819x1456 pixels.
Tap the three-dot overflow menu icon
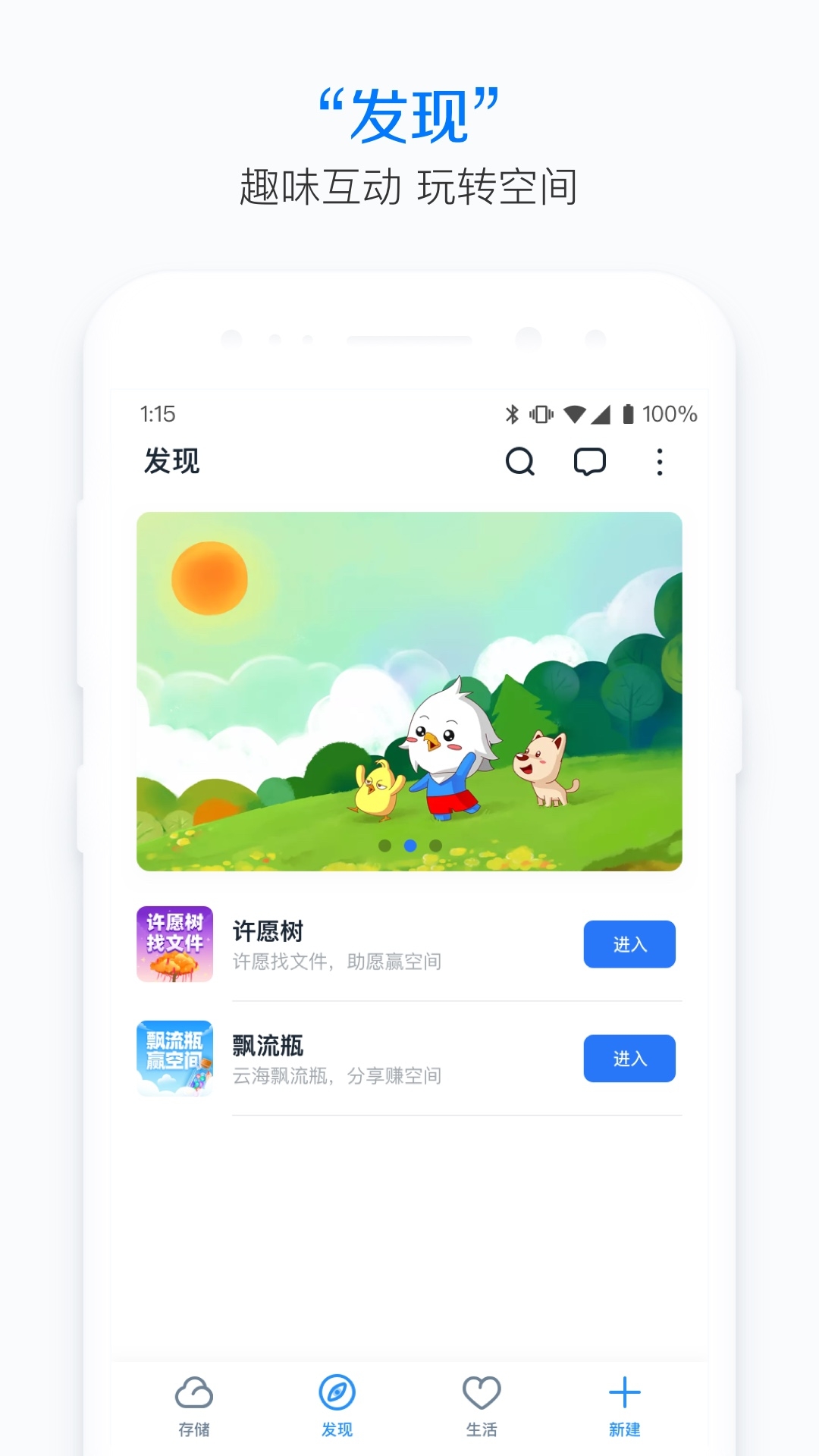point(659,462)
